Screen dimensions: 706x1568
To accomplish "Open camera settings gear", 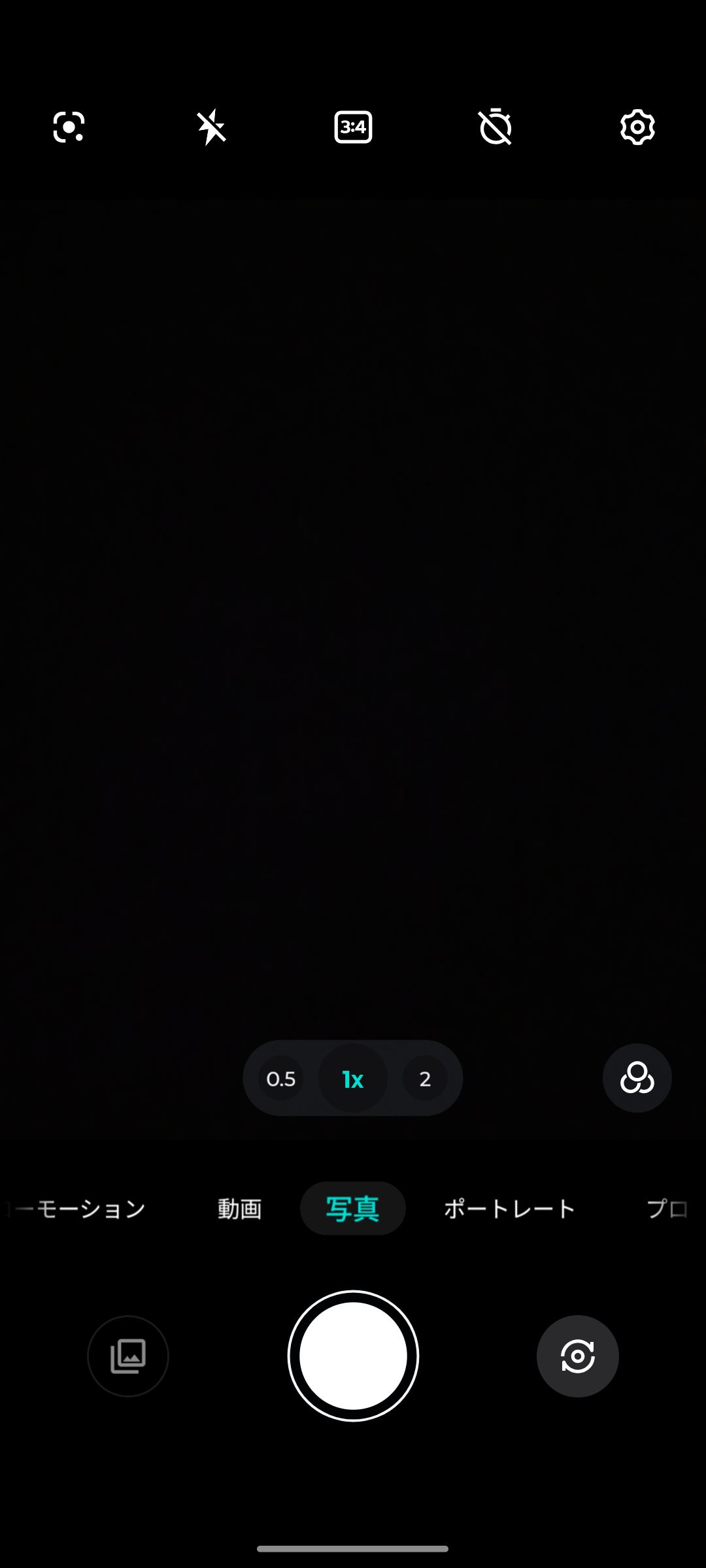I will click(637, 127).
